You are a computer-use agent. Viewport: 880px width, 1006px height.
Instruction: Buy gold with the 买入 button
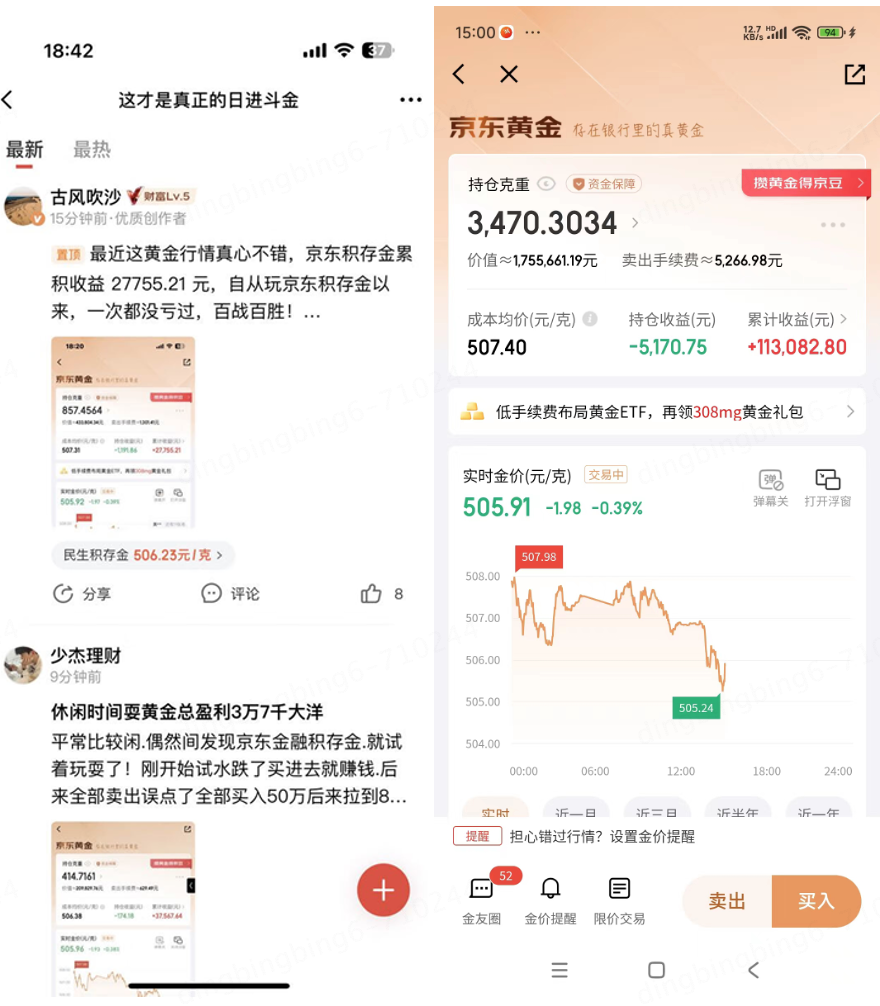[x=816, y=901]
